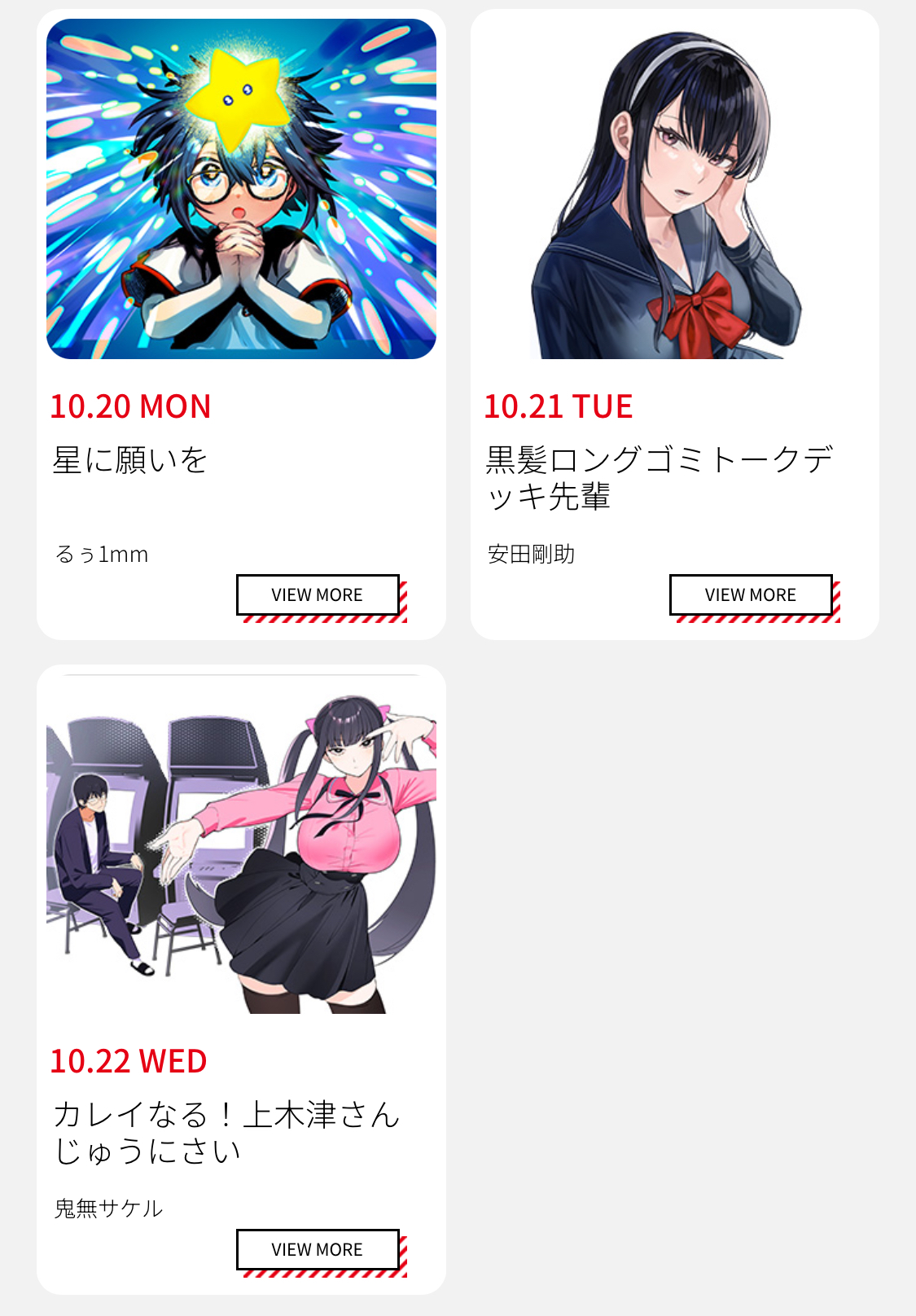Tap VIEW MORE for カレイなる！上木津さん
Viewport: 916px width, 1316px height.
pyautogui.click(x=318, y=1250)
